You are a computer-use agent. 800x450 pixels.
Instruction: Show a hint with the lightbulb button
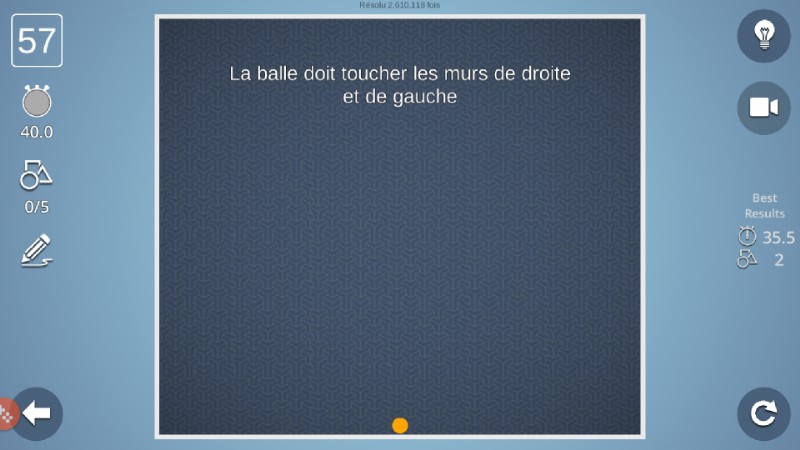tap(764, 36)
